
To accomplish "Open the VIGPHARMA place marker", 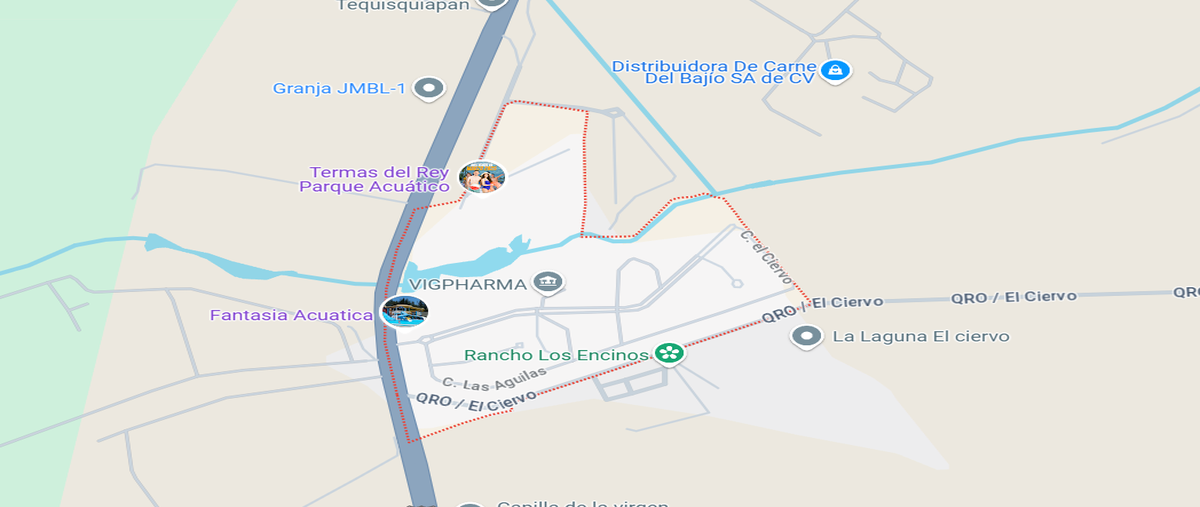I will coord(547,283).
